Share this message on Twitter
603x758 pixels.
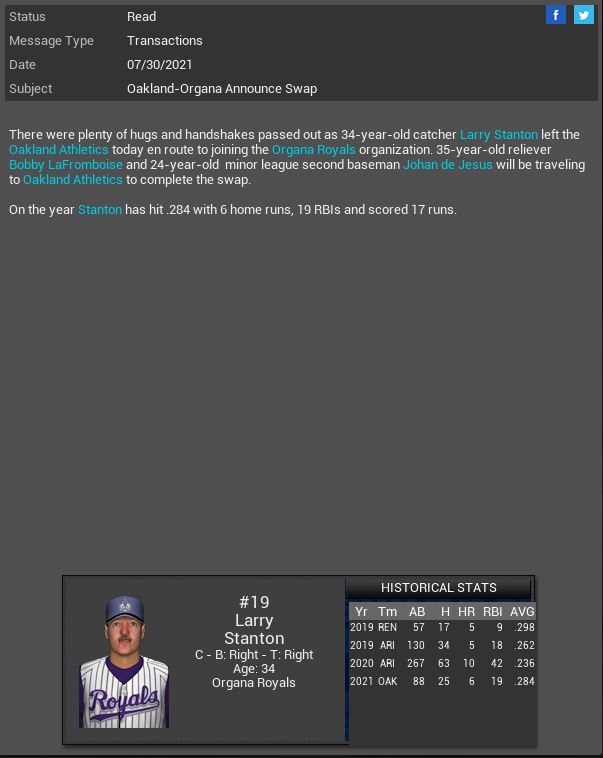[584, 15]
